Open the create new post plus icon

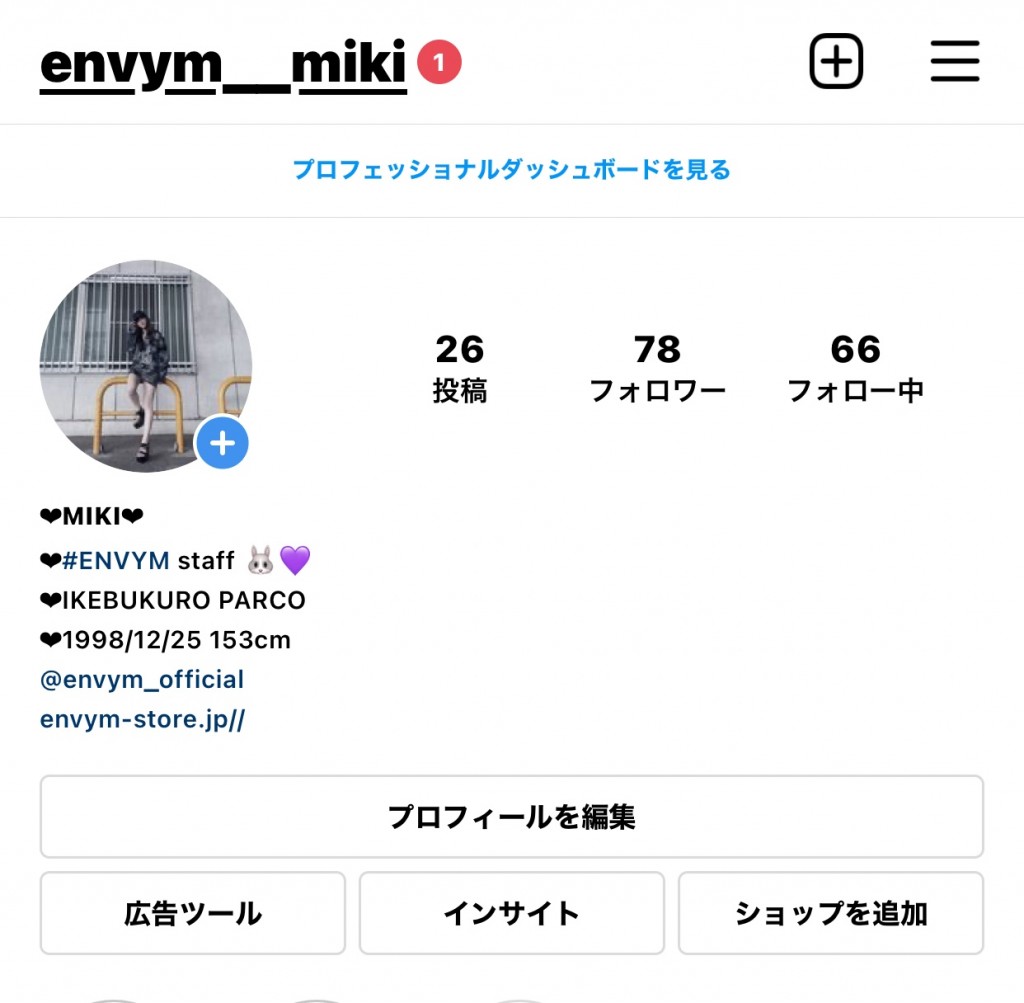click(835, 62)
